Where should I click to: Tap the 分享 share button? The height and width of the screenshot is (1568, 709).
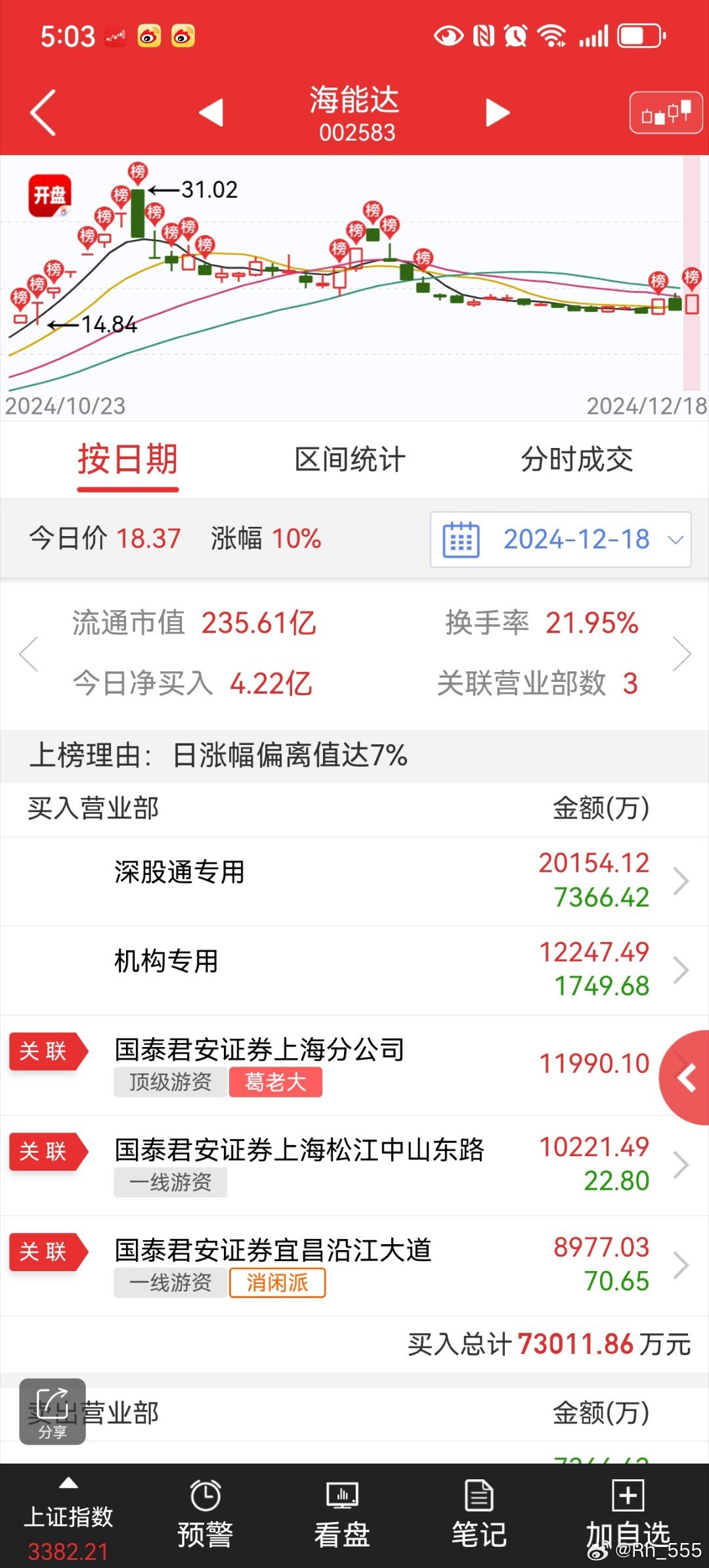[x=53, y=1411]
